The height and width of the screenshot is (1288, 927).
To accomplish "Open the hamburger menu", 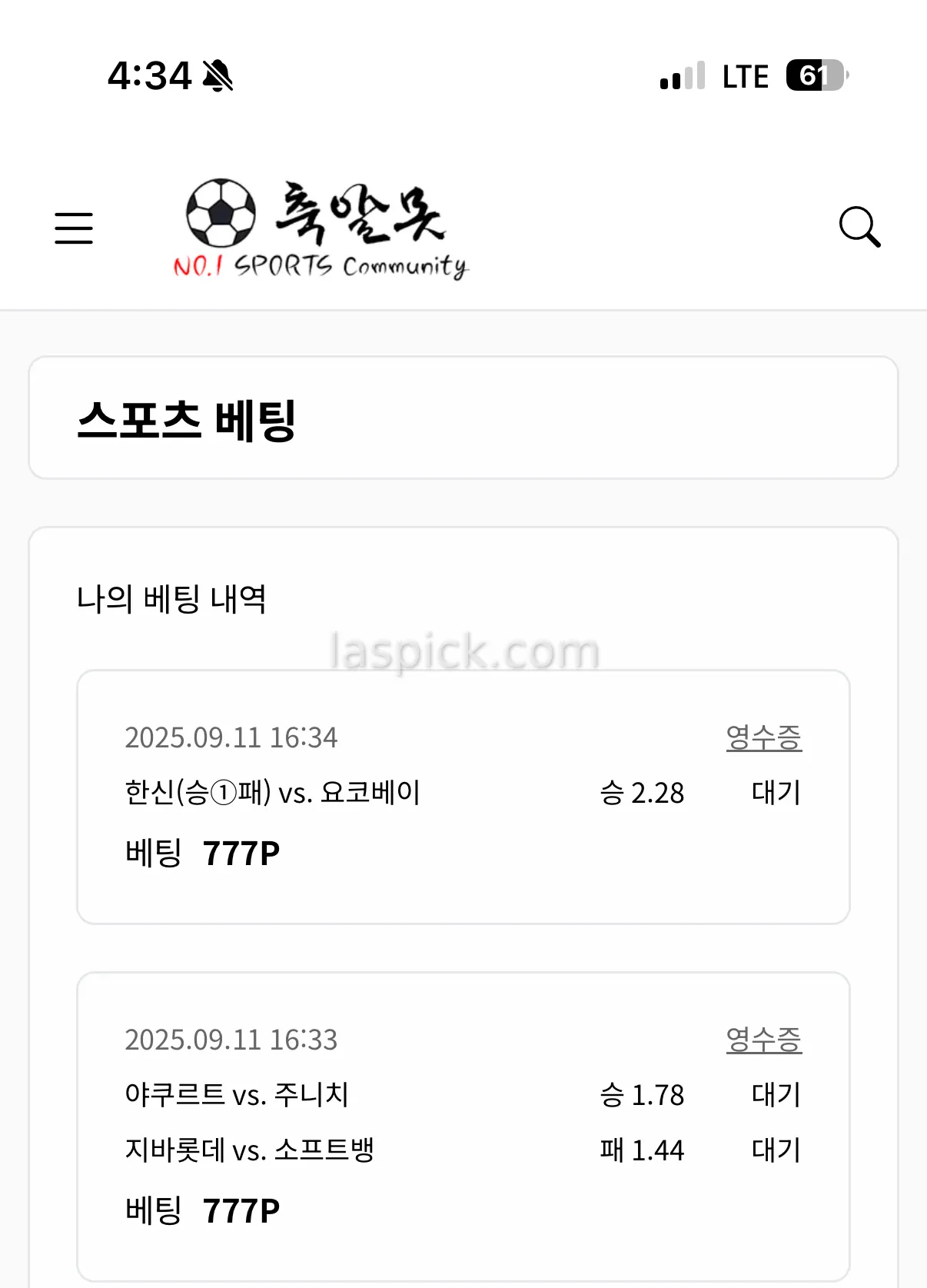I will tap(74, 228).
